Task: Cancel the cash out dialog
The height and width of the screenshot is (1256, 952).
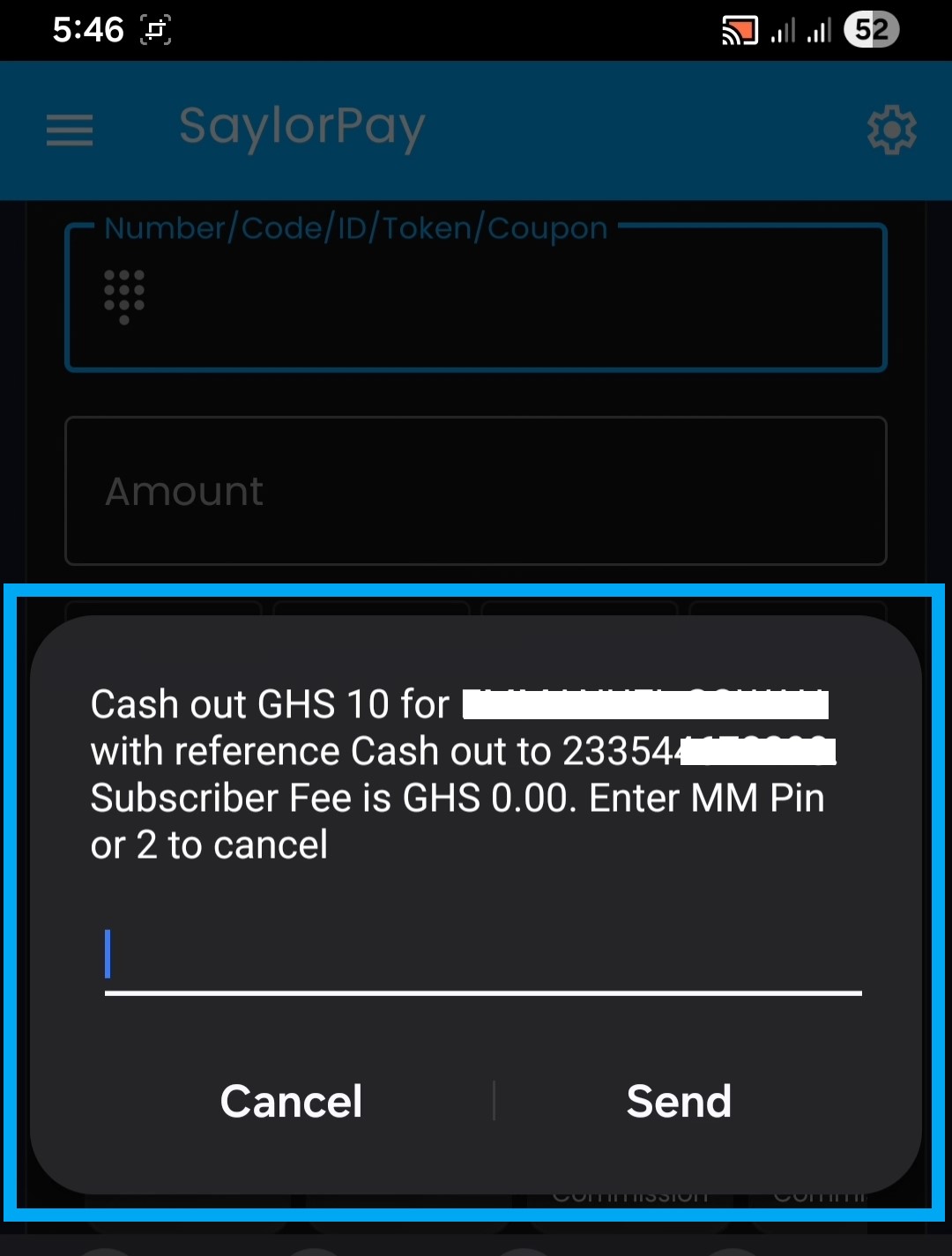Action: pos(291,1101)
